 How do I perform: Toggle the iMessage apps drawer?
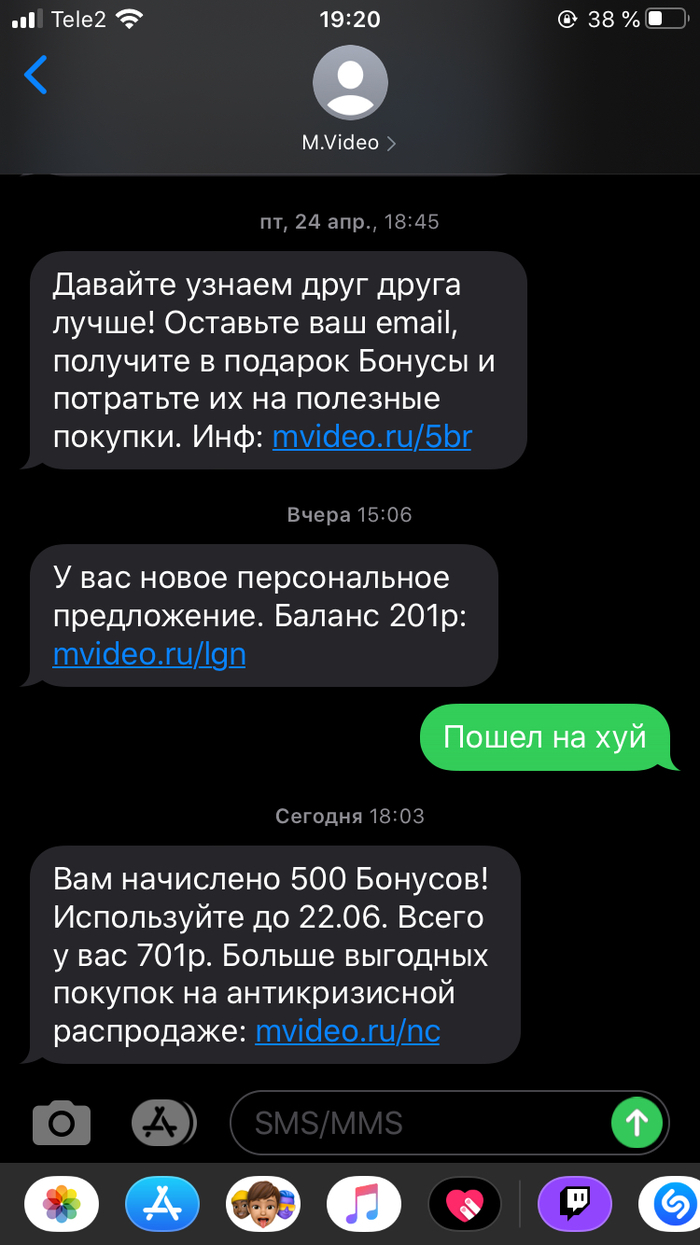(x=163, y=1124)
